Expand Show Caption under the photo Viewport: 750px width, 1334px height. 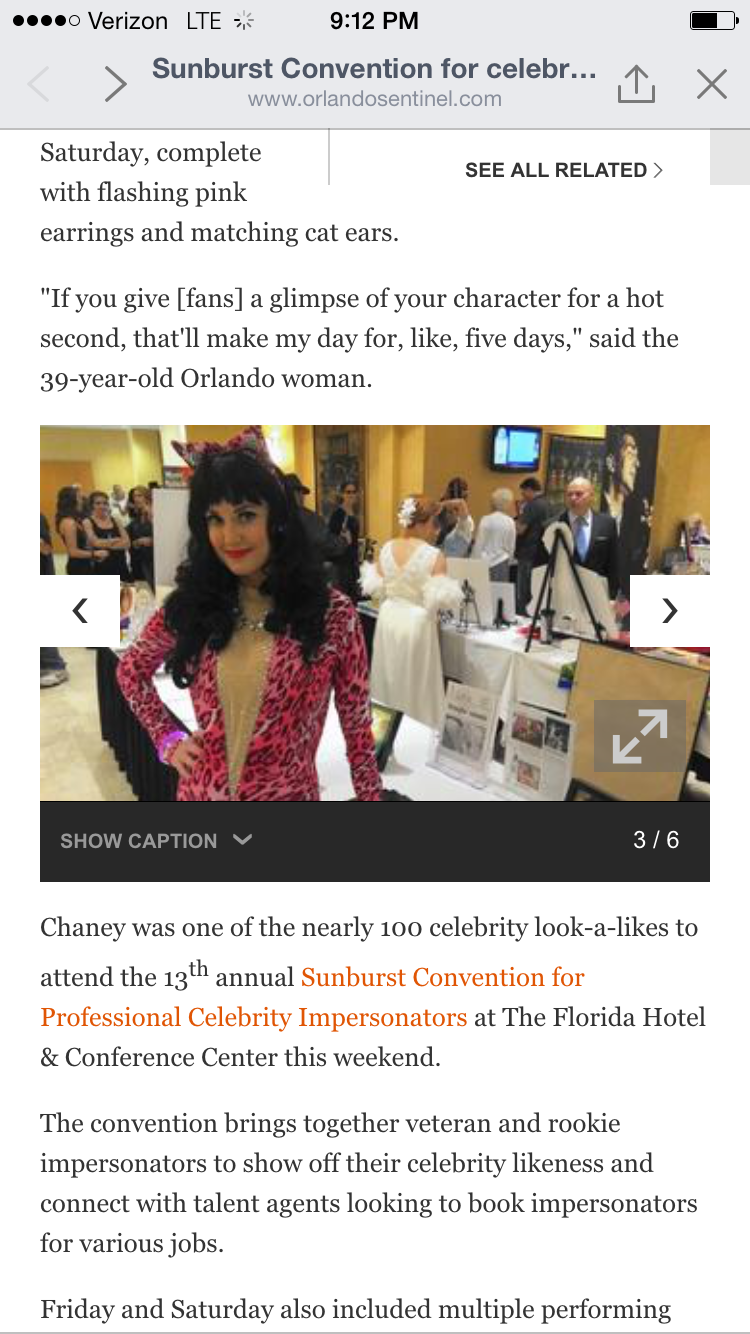point(155,841)
